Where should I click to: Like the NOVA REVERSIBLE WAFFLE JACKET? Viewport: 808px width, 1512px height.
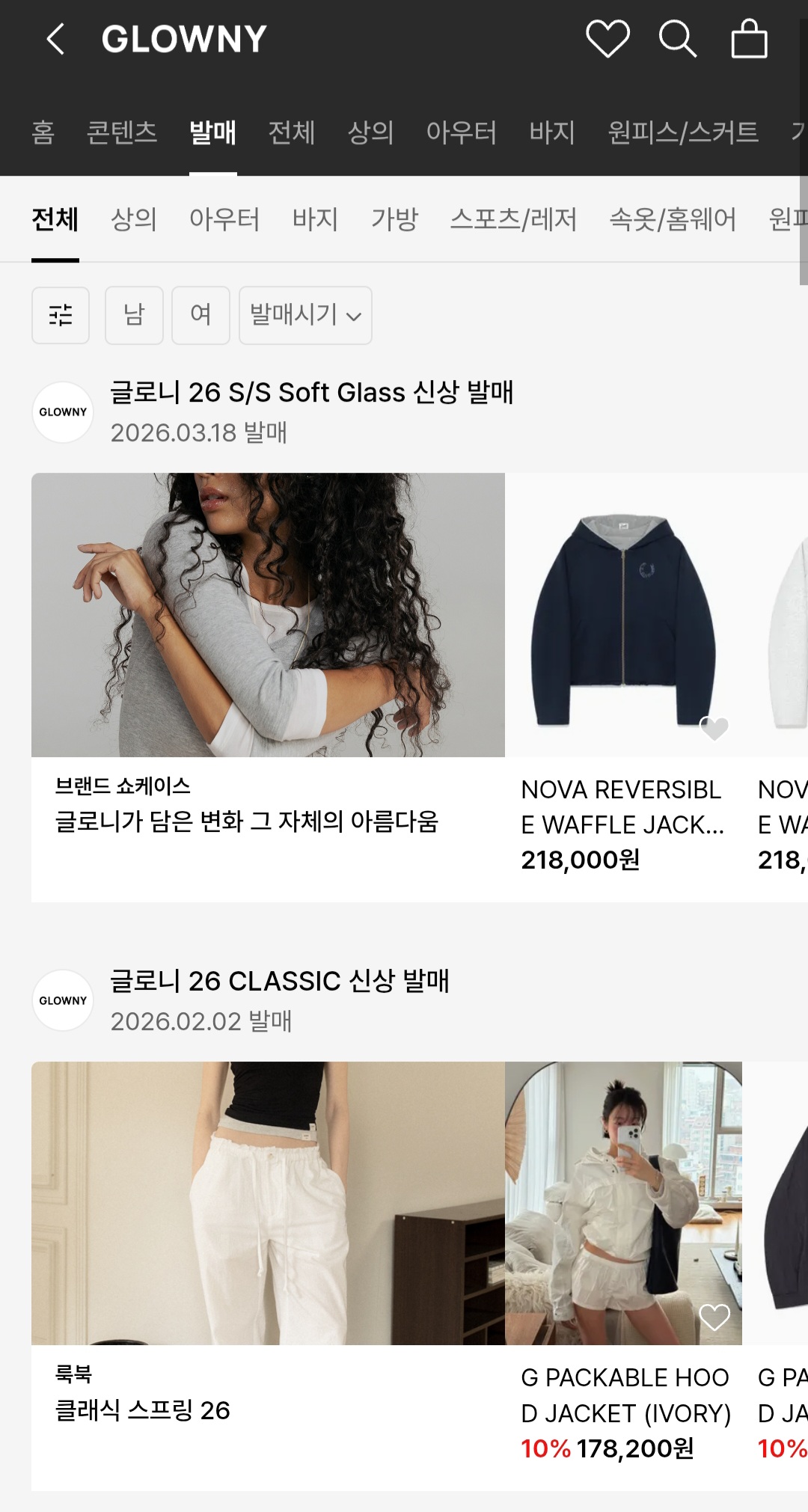point(714,728)
